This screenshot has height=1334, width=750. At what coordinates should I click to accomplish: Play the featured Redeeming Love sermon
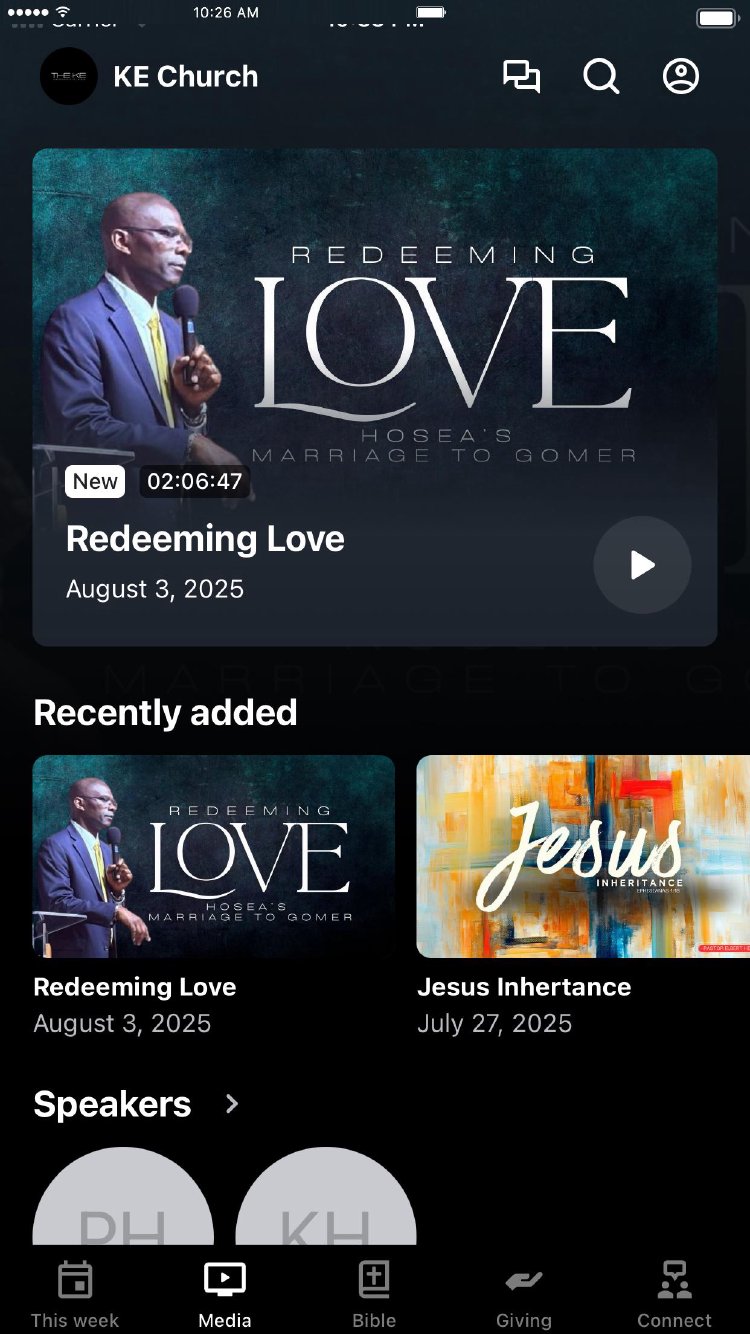coord(642,565)
